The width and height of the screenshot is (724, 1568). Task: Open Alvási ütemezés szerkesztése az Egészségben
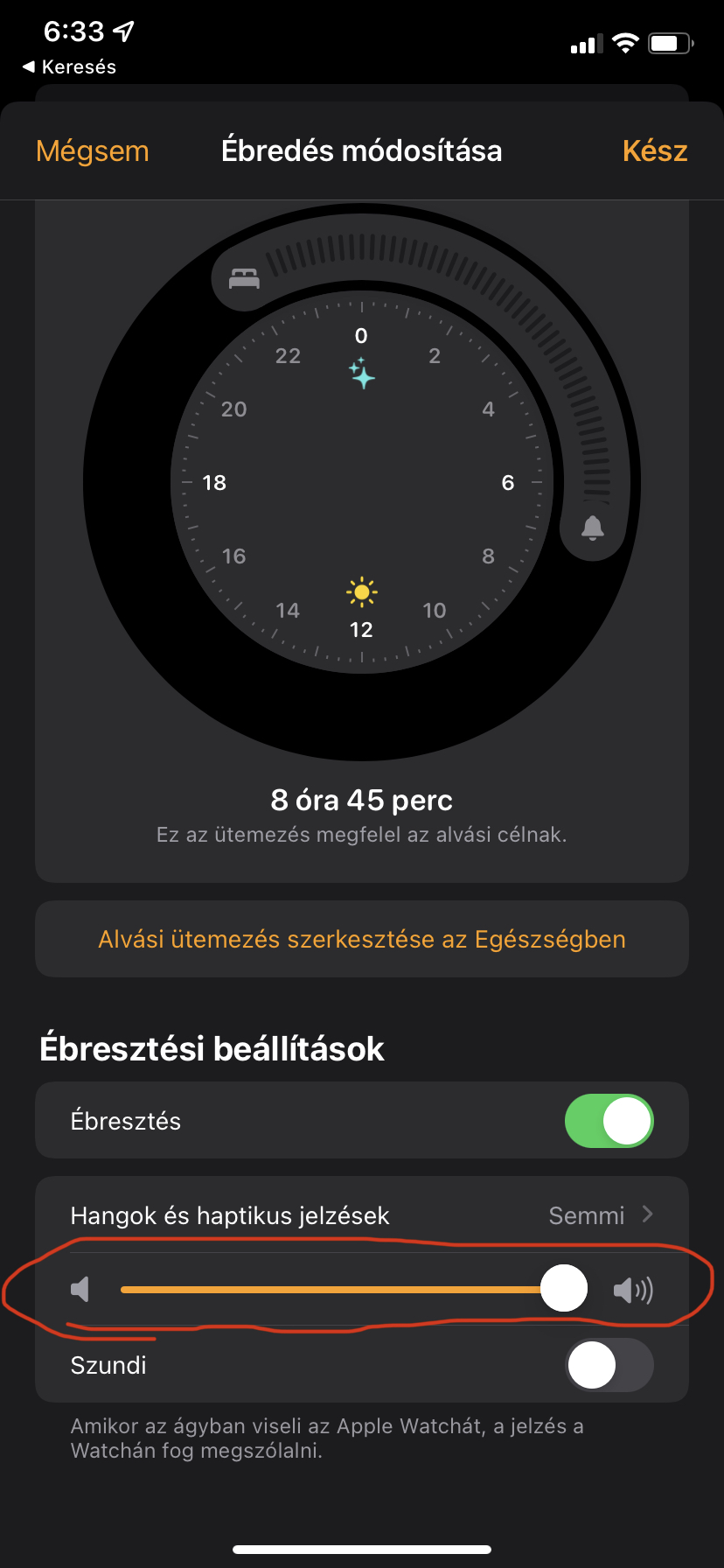pyautogui.click(x=362, y=939)
